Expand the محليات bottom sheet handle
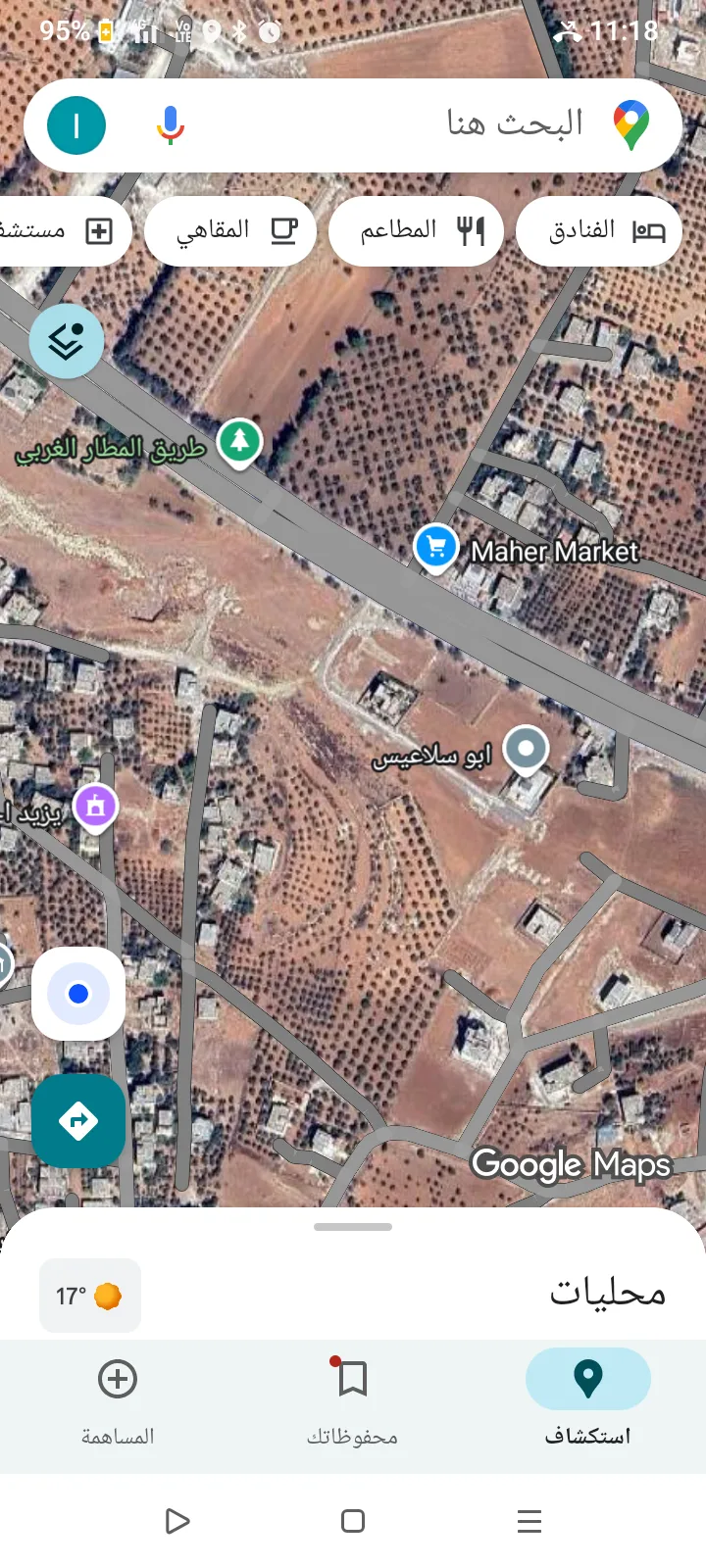This screenshot has width=706, height=1568. [x=353, y=1227]
